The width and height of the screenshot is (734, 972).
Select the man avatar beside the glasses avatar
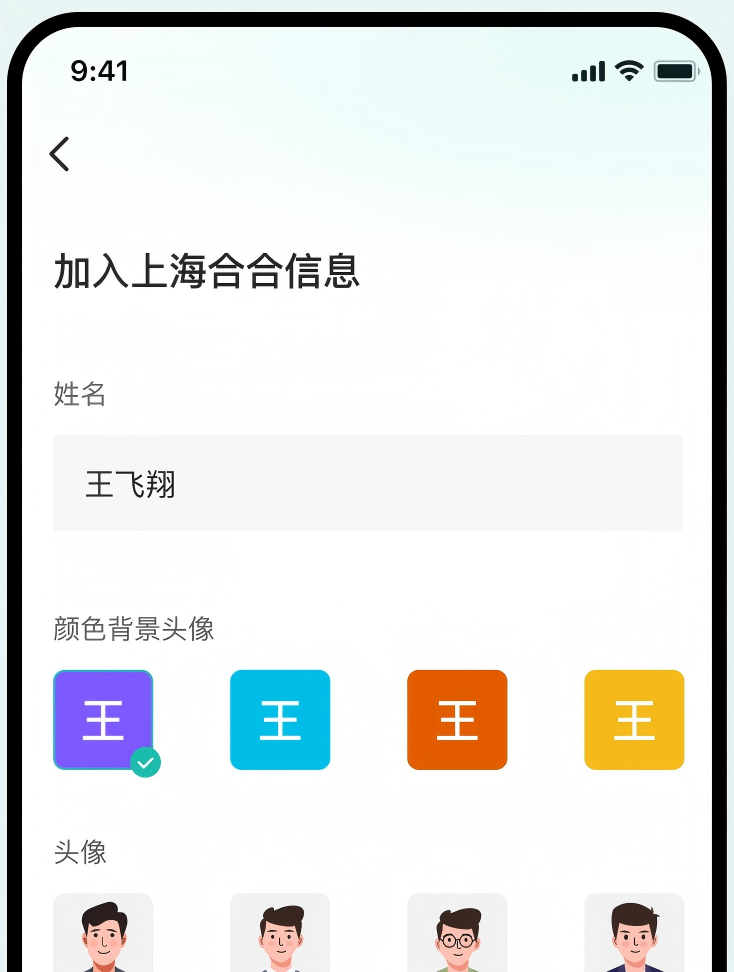coord(280,935)
